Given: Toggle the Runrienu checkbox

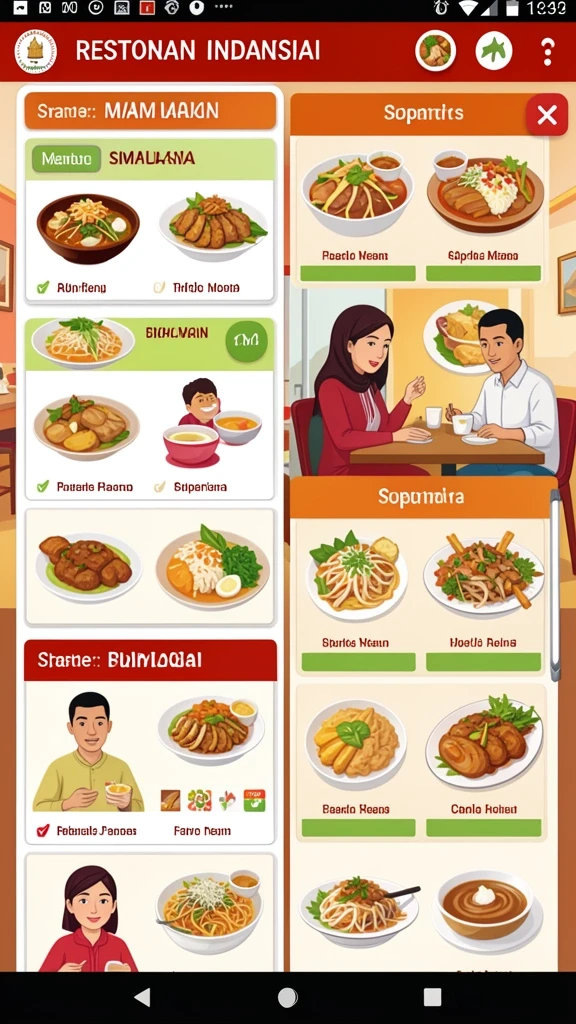Looking at the screenshot, I should tap(43, 287).
